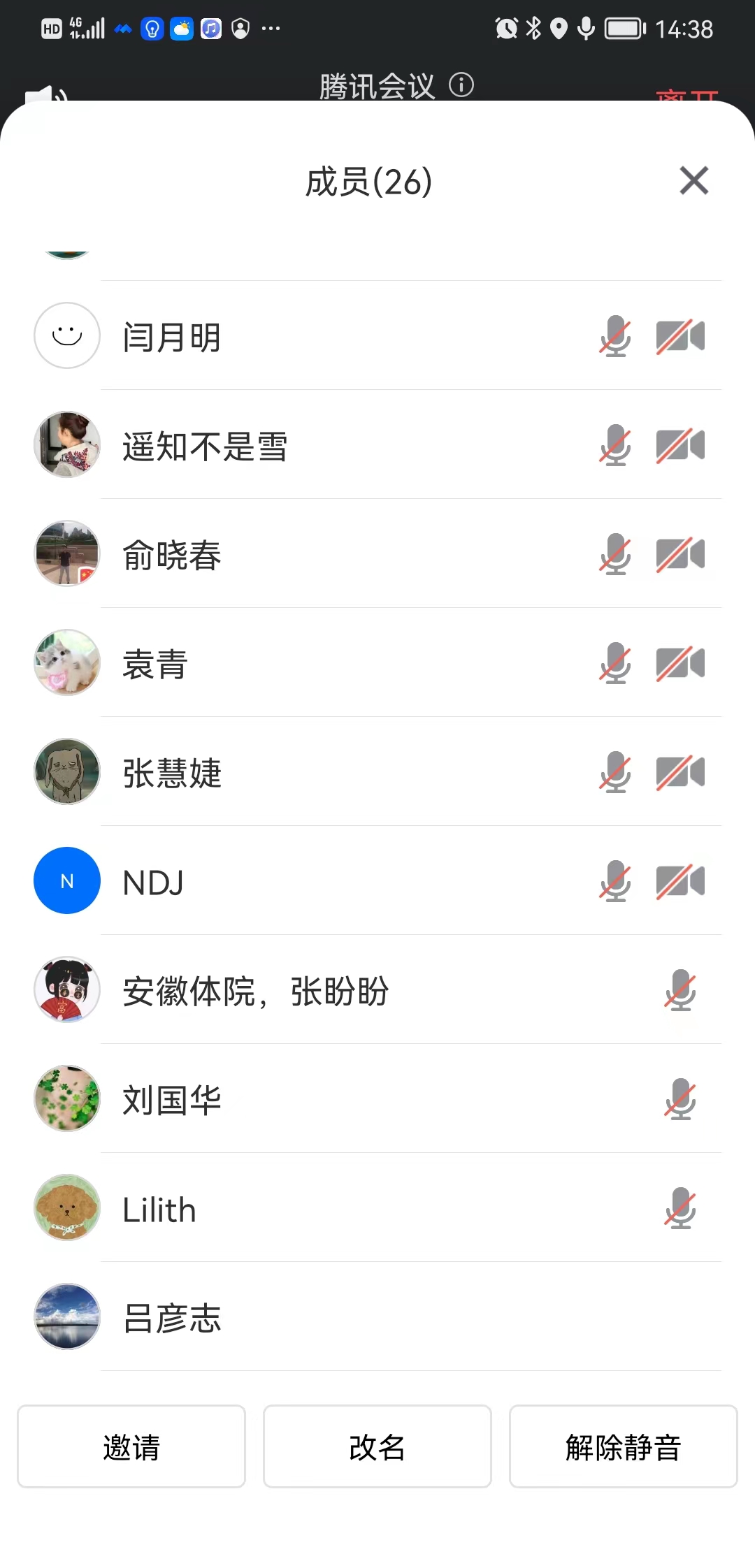Tap the 改名 rename button
755x1568 pixels.
pos(377,1446)
